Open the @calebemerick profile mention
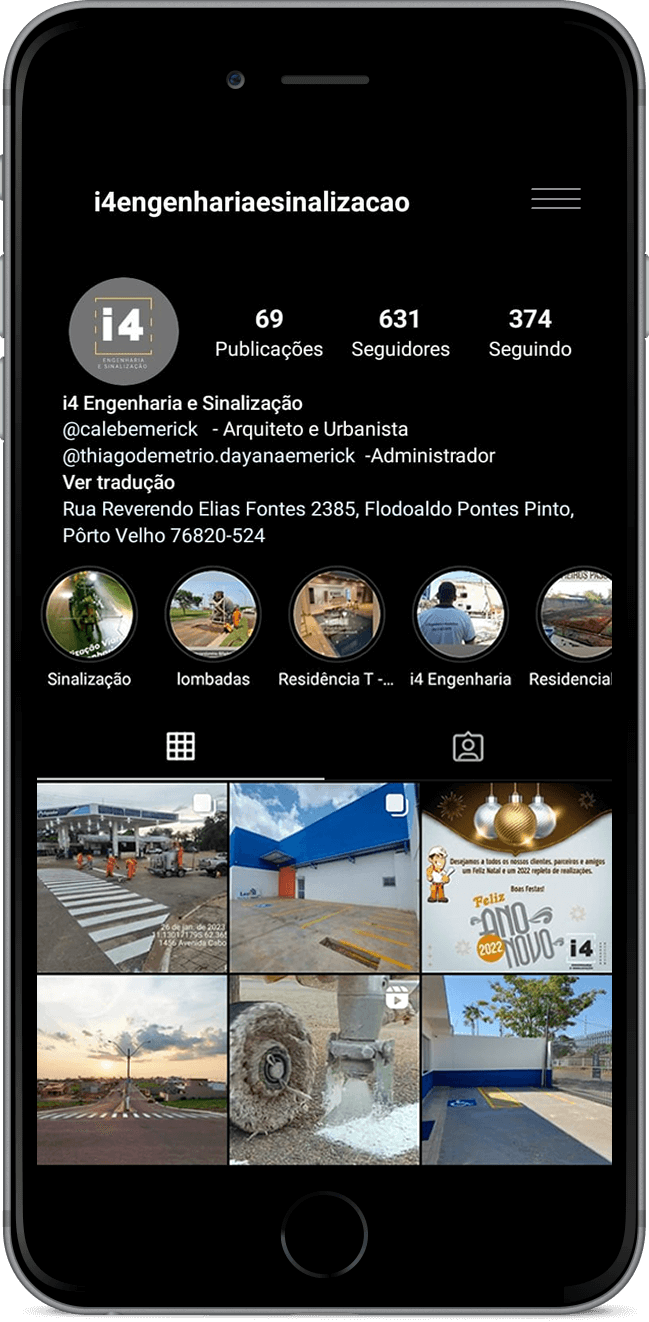 click(131, 429)
